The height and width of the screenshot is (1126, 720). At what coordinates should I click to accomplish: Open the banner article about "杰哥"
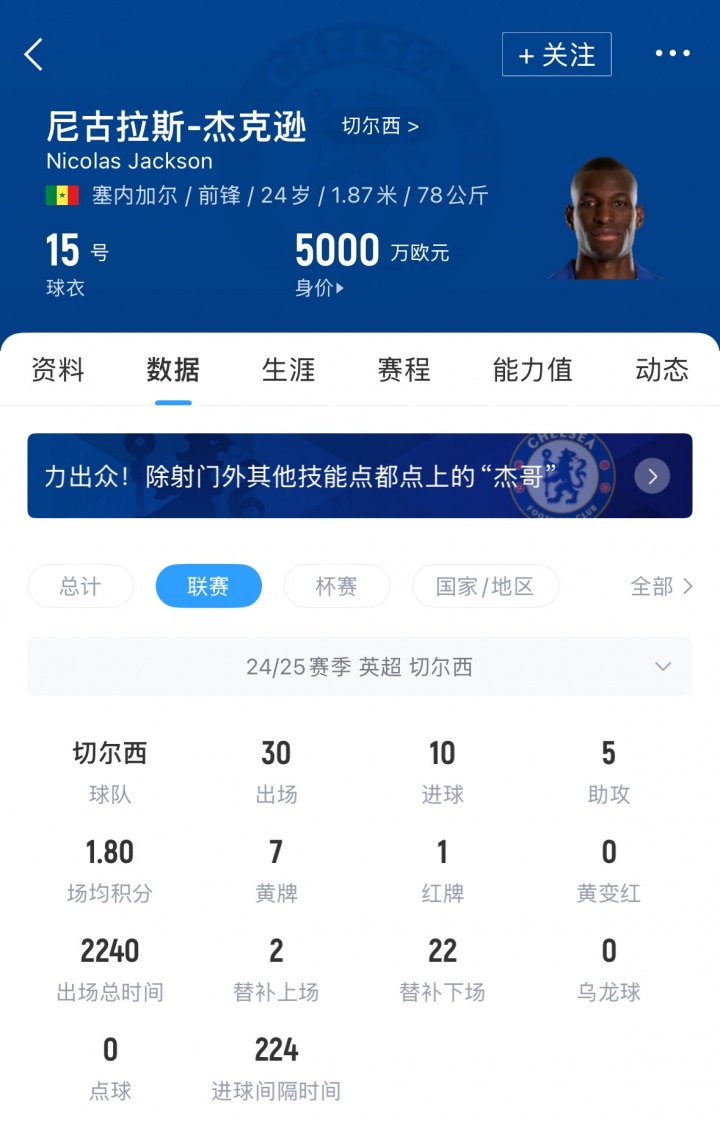[360, 476]
